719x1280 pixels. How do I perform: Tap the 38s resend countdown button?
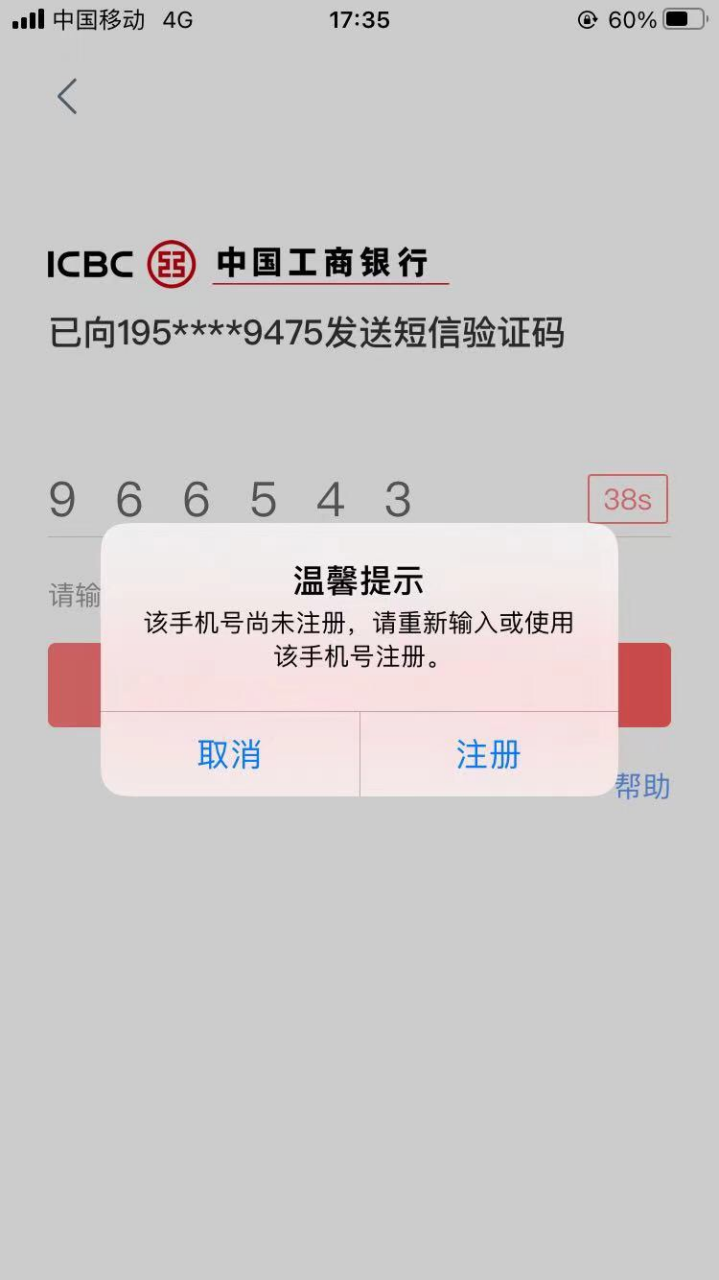627,499
